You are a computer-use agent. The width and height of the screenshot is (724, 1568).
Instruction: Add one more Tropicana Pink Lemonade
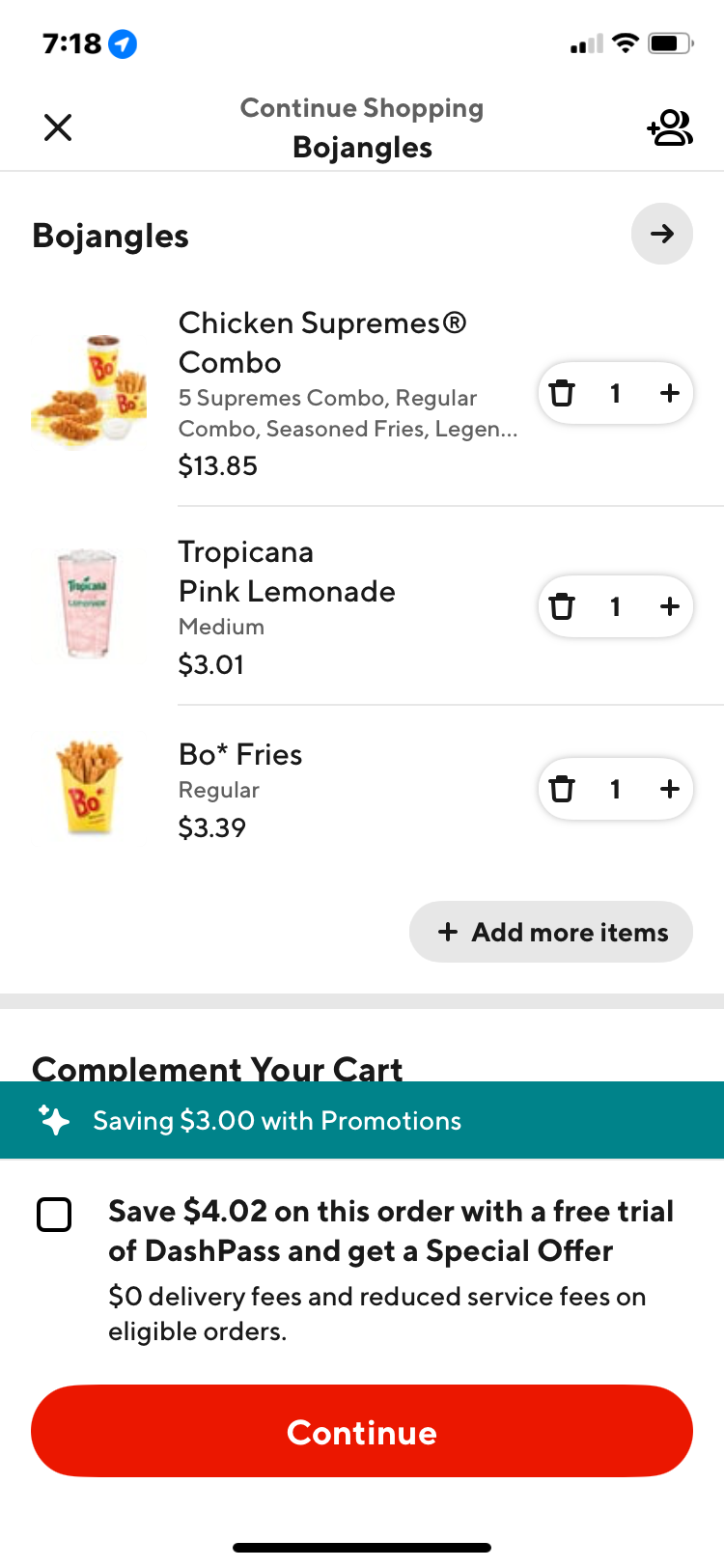670,606
